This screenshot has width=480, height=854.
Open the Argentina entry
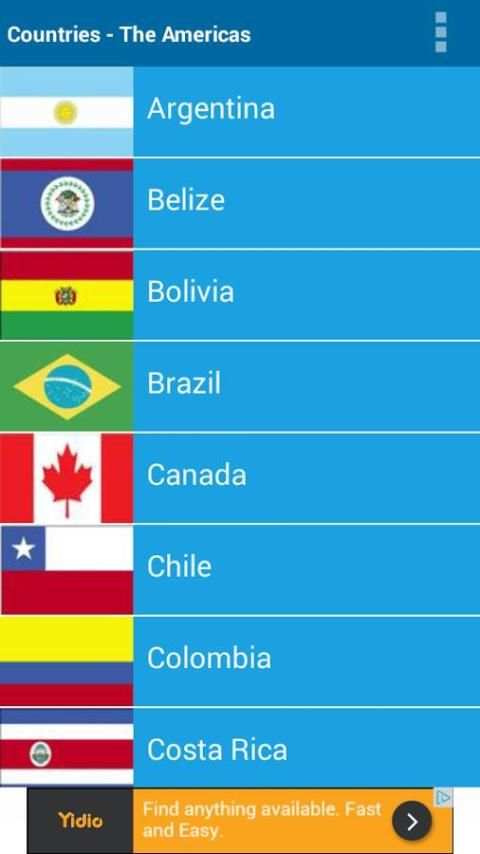coord(240,112)
